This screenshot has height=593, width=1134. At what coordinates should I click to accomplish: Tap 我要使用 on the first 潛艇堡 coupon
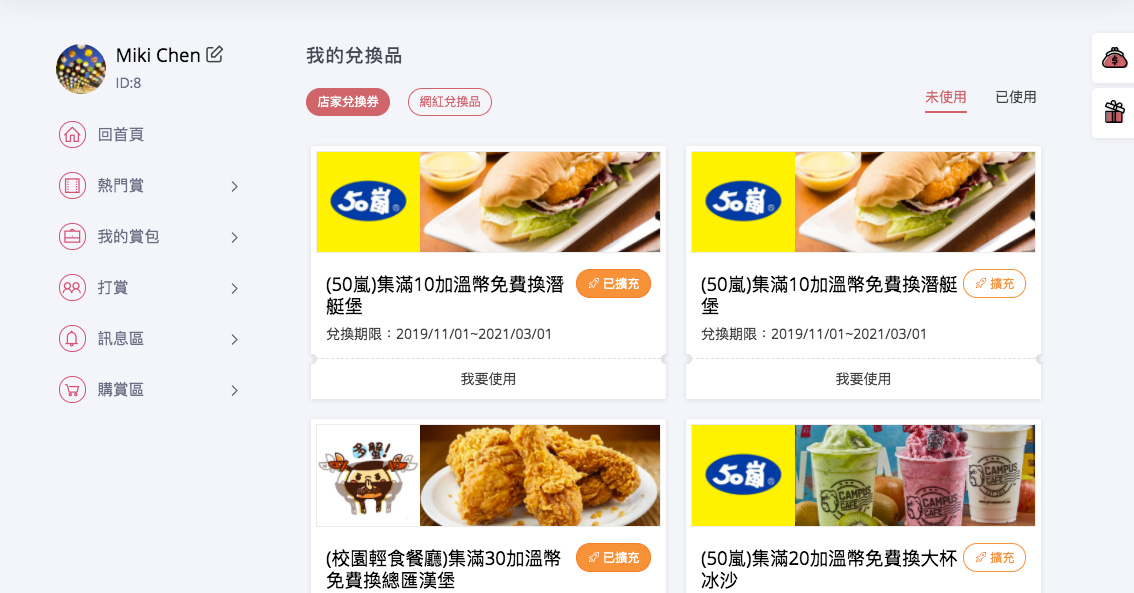coord(488,380)
